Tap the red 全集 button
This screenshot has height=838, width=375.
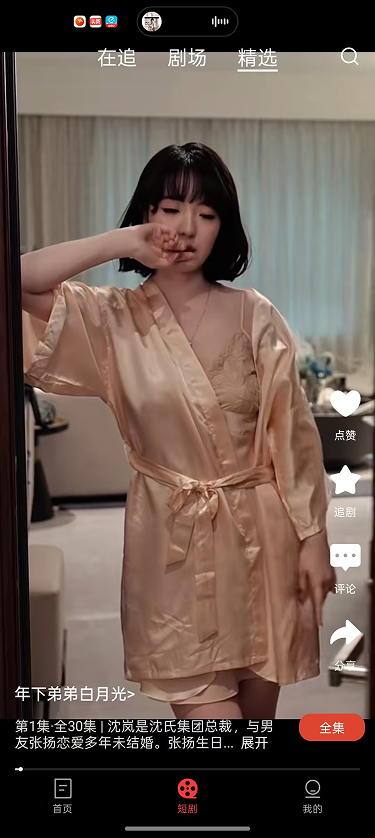[x=332, y=727]
